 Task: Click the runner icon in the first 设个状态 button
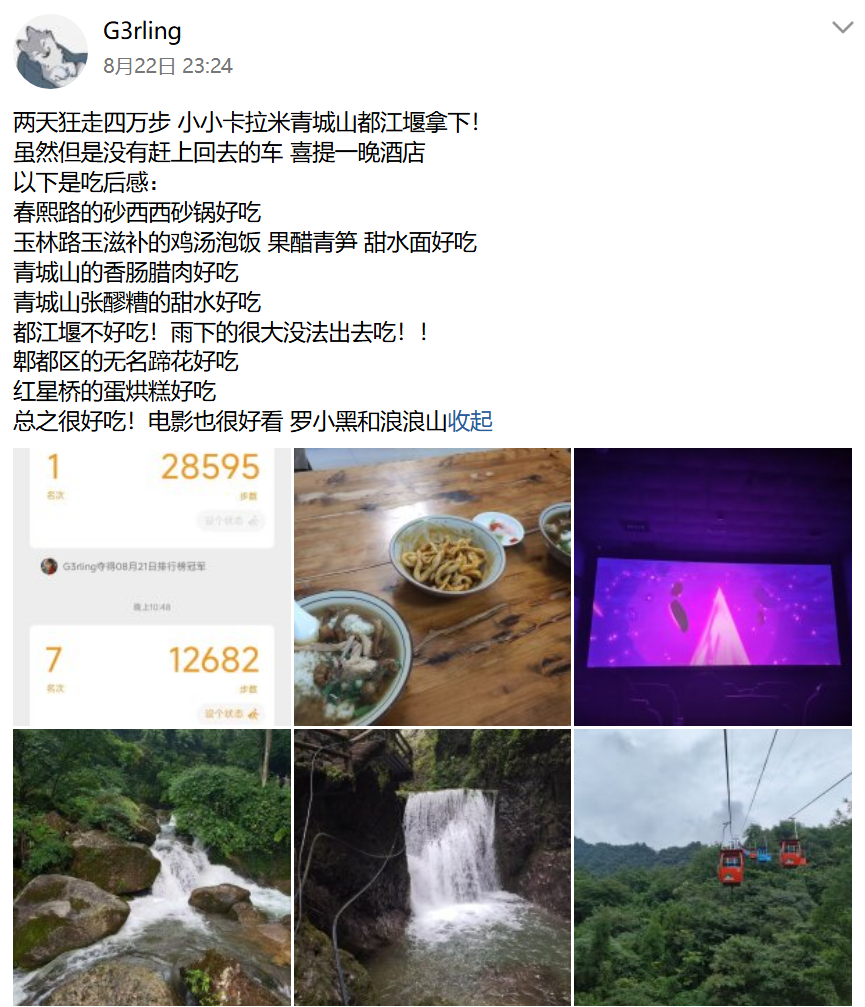click(251, 521)
